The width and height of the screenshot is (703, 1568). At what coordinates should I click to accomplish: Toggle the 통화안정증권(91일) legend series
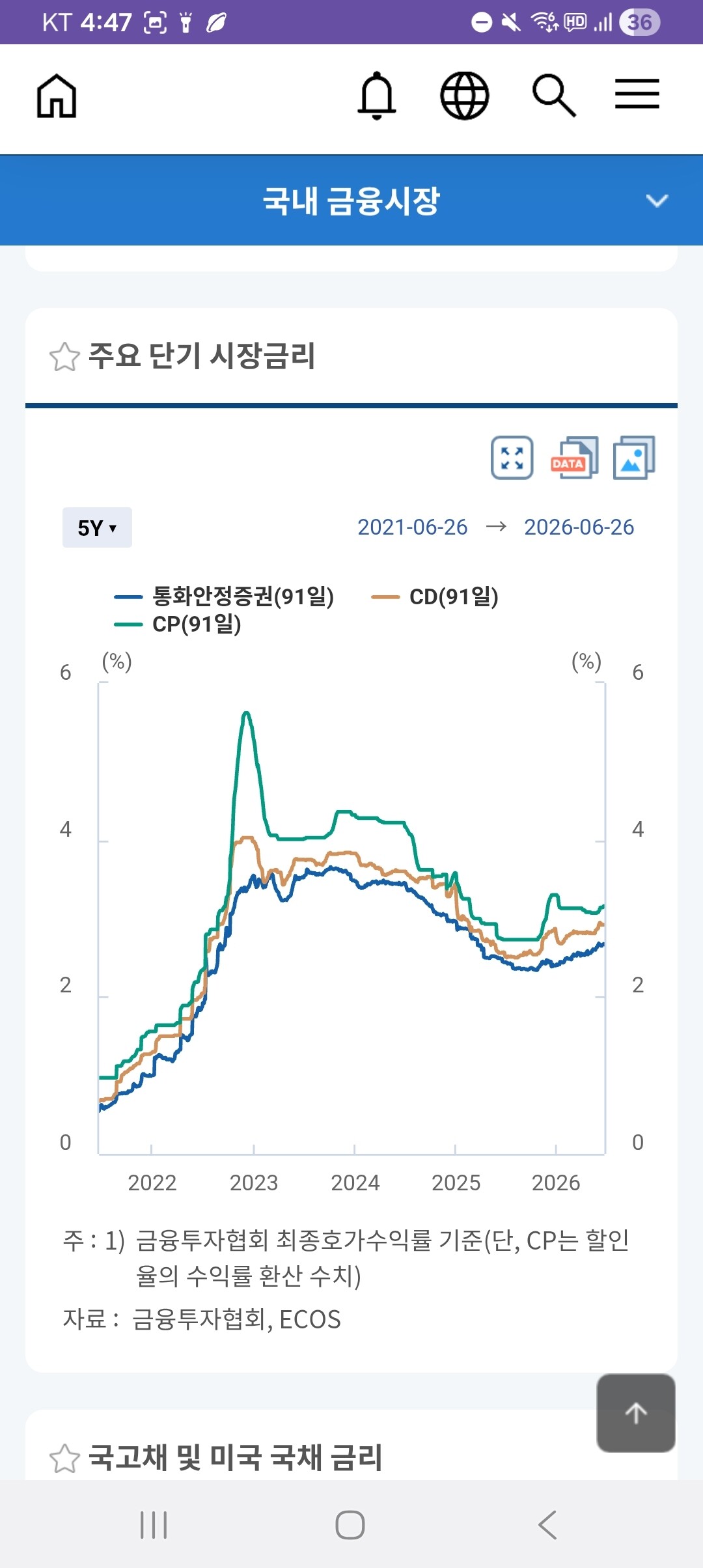[x=224, y=596]
